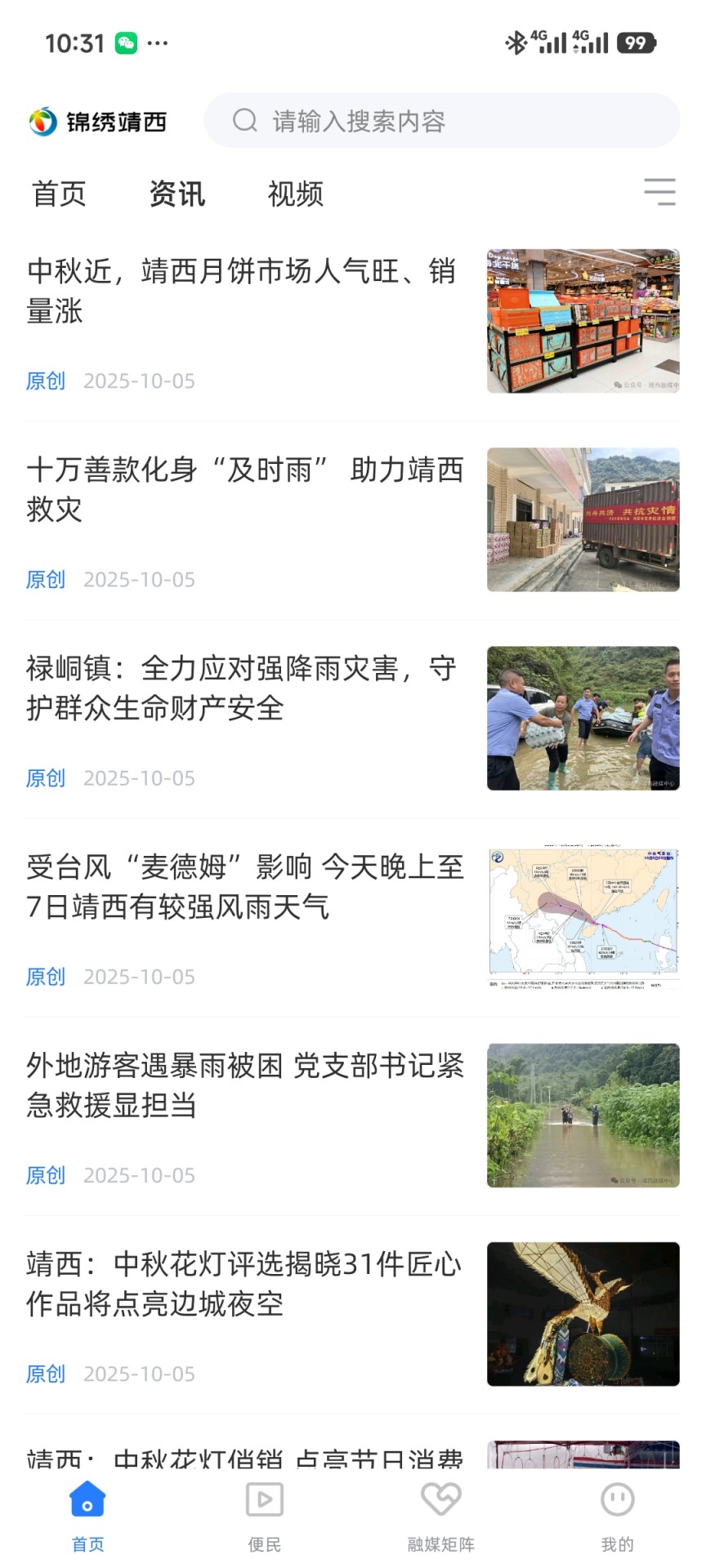
Task: Click the magnifier icon in the search bar
Action: (244, 121)
